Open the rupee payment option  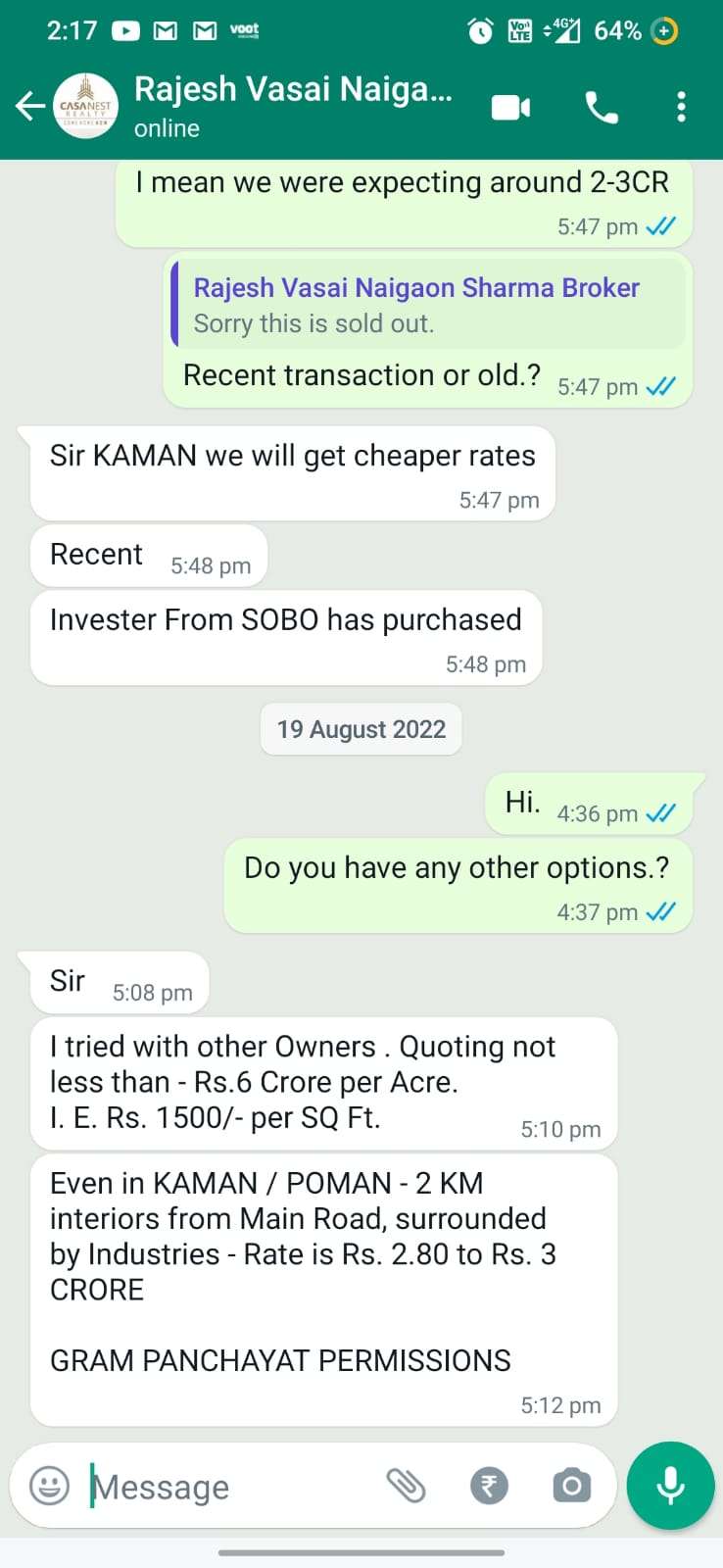[x=489, y=1486]
